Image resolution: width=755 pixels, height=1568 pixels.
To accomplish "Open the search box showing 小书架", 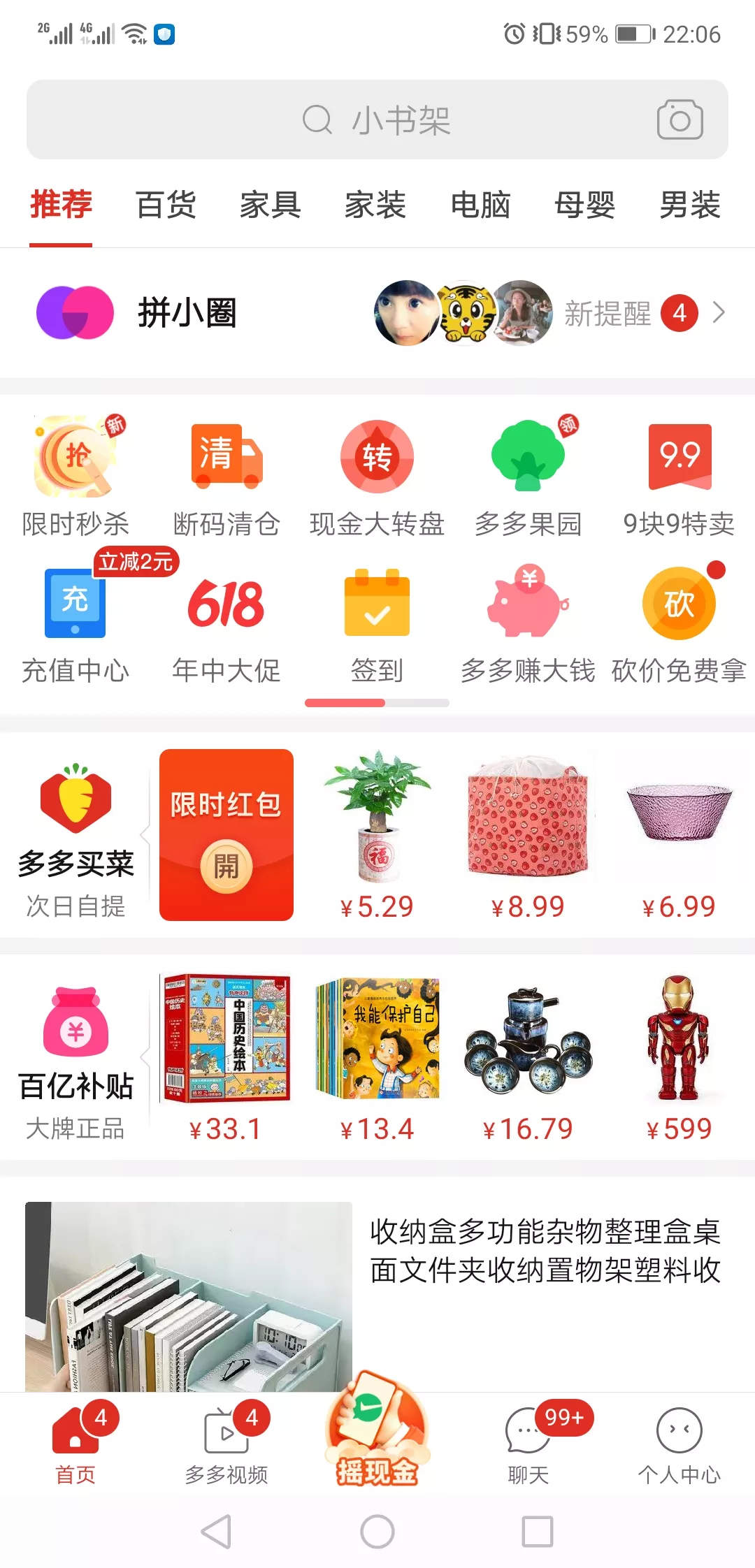I will pyautogui.click(x=377, y=120).
